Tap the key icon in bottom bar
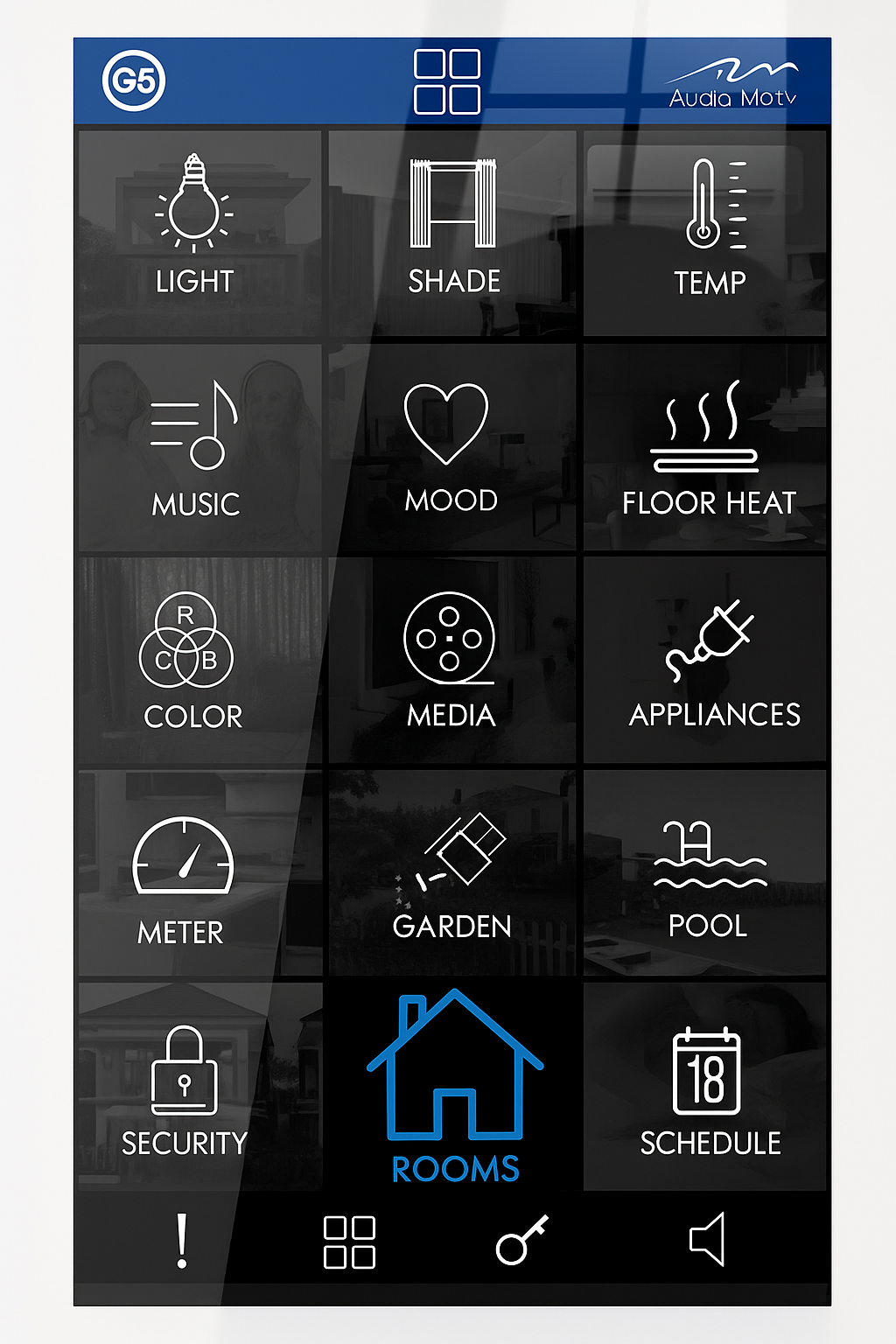 coord(521,1240)
